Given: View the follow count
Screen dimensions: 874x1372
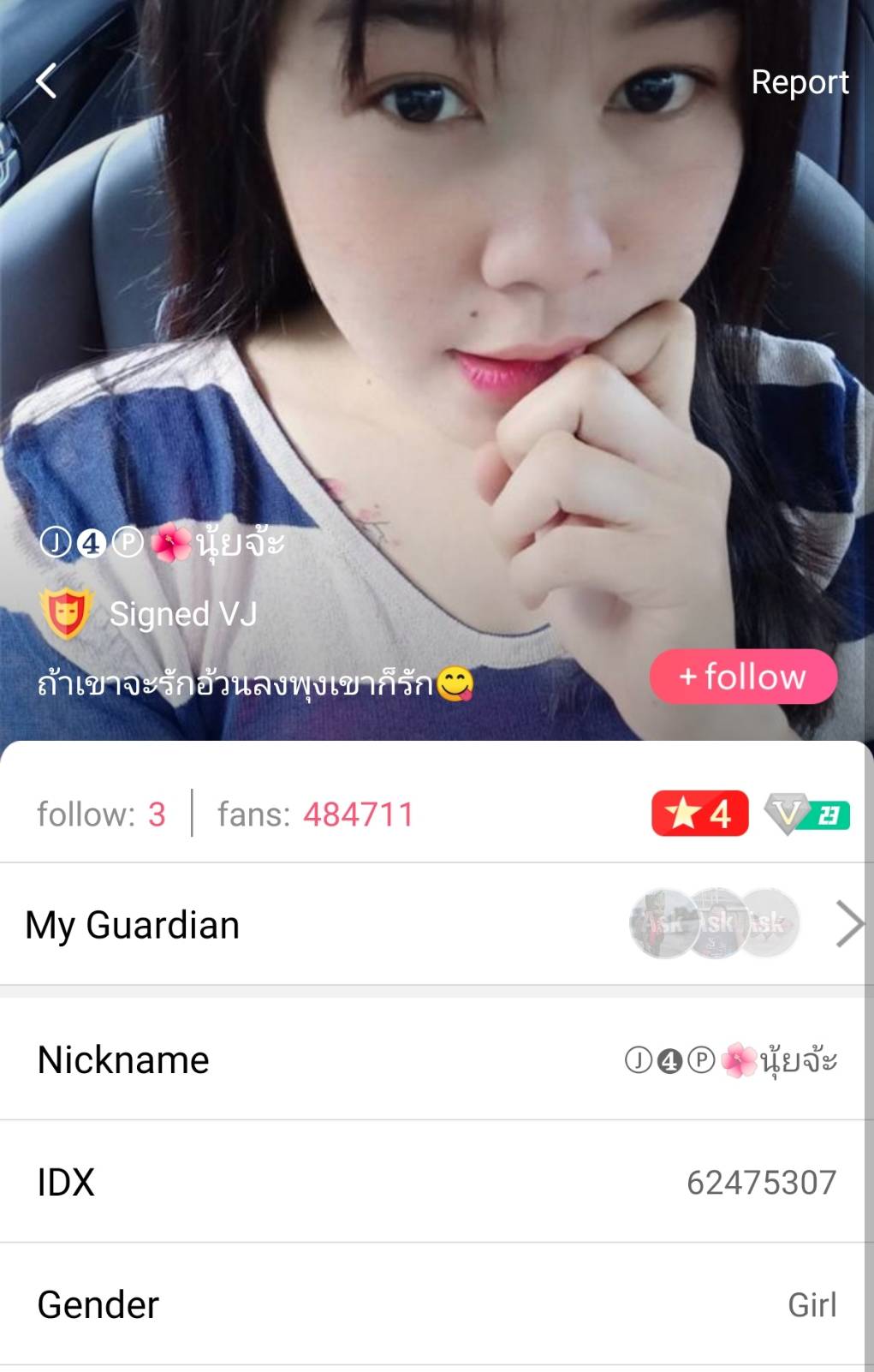Looking at the screenshot, I should (101, 814).
